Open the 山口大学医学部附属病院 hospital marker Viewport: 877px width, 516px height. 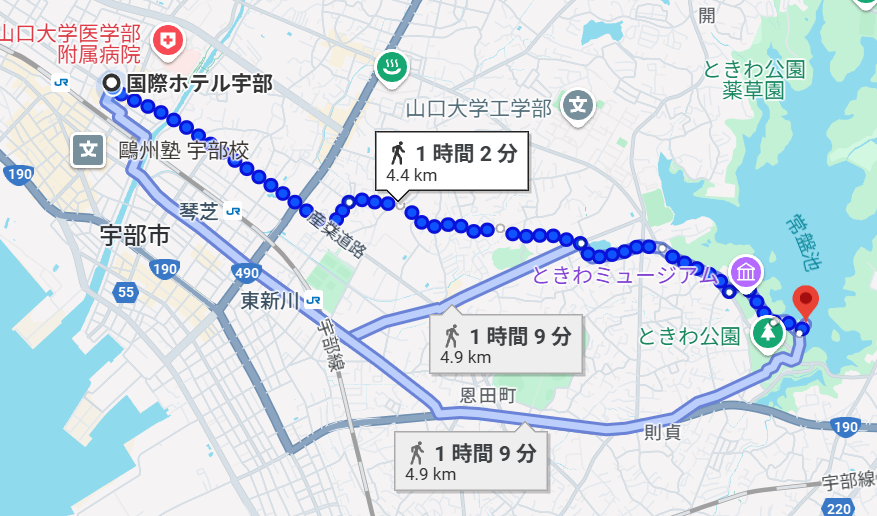pos(168,40)
